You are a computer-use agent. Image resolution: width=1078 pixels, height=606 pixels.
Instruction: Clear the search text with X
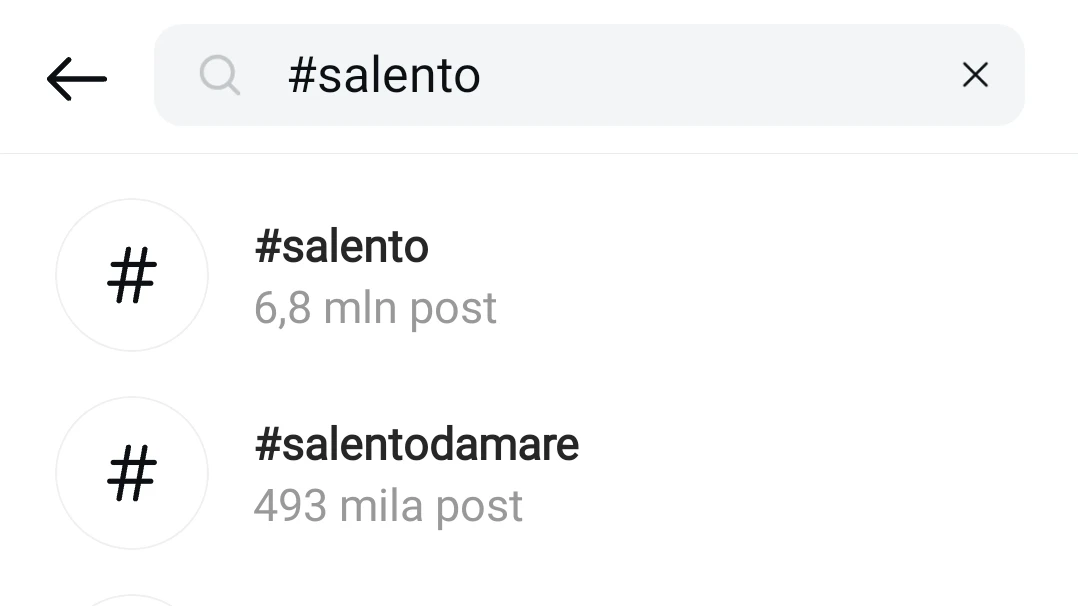point(974,75)
